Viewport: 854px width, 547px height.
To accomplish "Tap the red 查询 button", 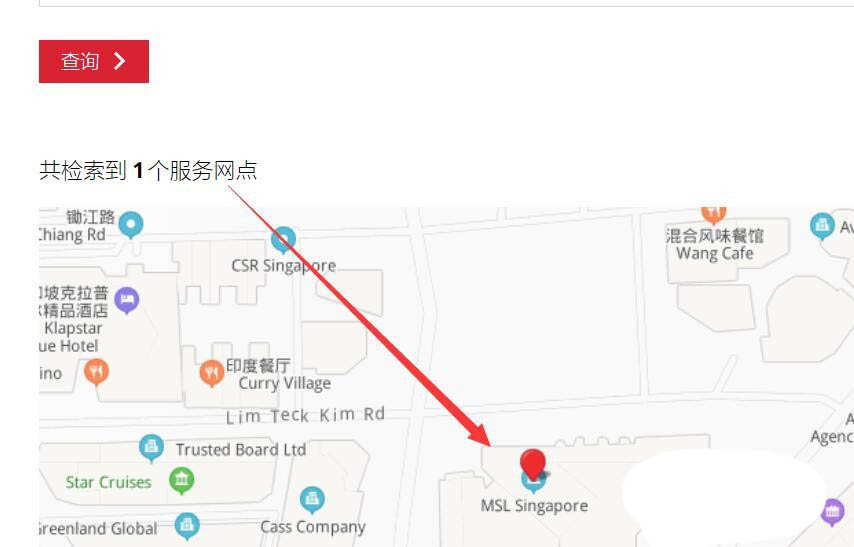I will pyautogui.click(x=93, y=61).
